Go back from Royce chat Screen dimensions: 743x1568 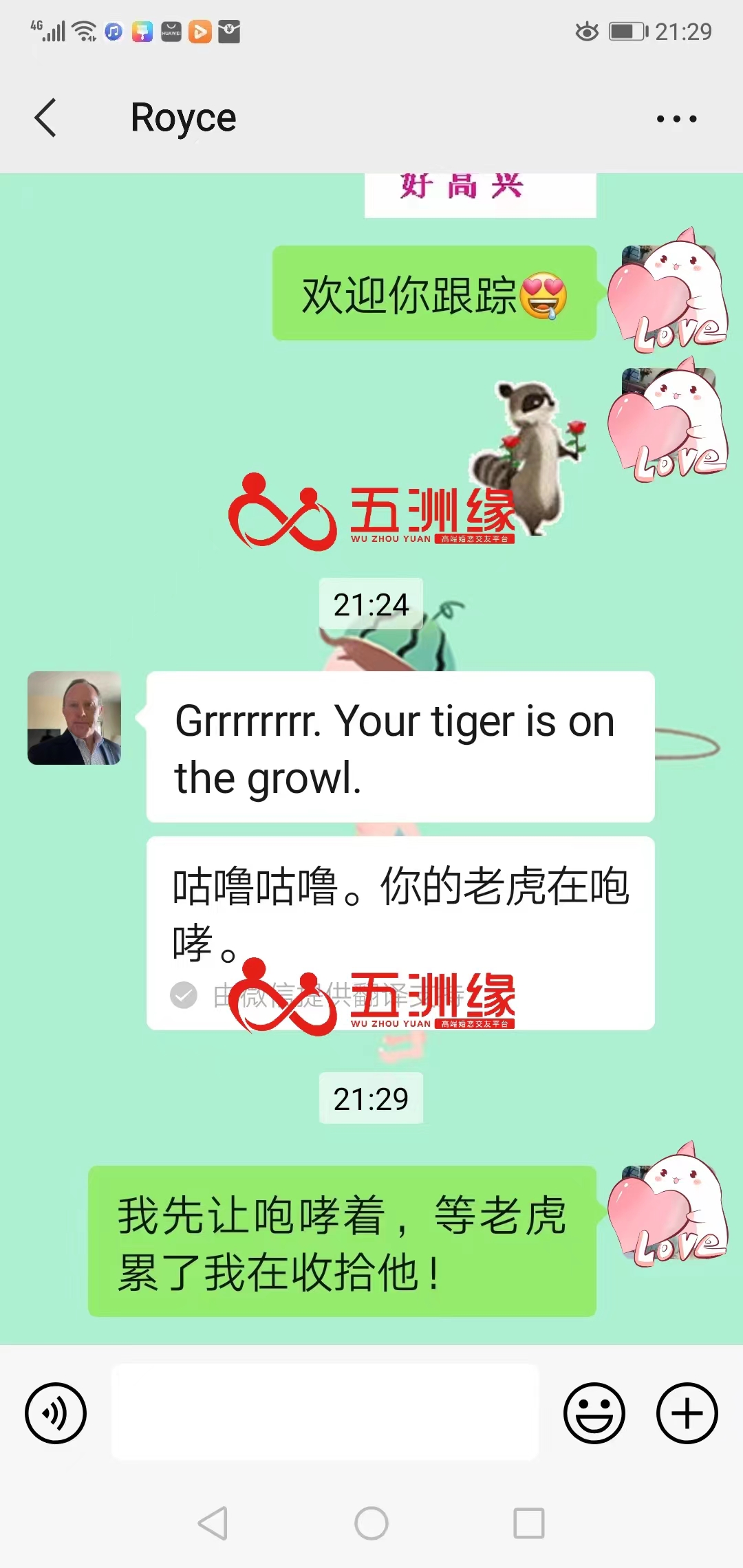46,118
